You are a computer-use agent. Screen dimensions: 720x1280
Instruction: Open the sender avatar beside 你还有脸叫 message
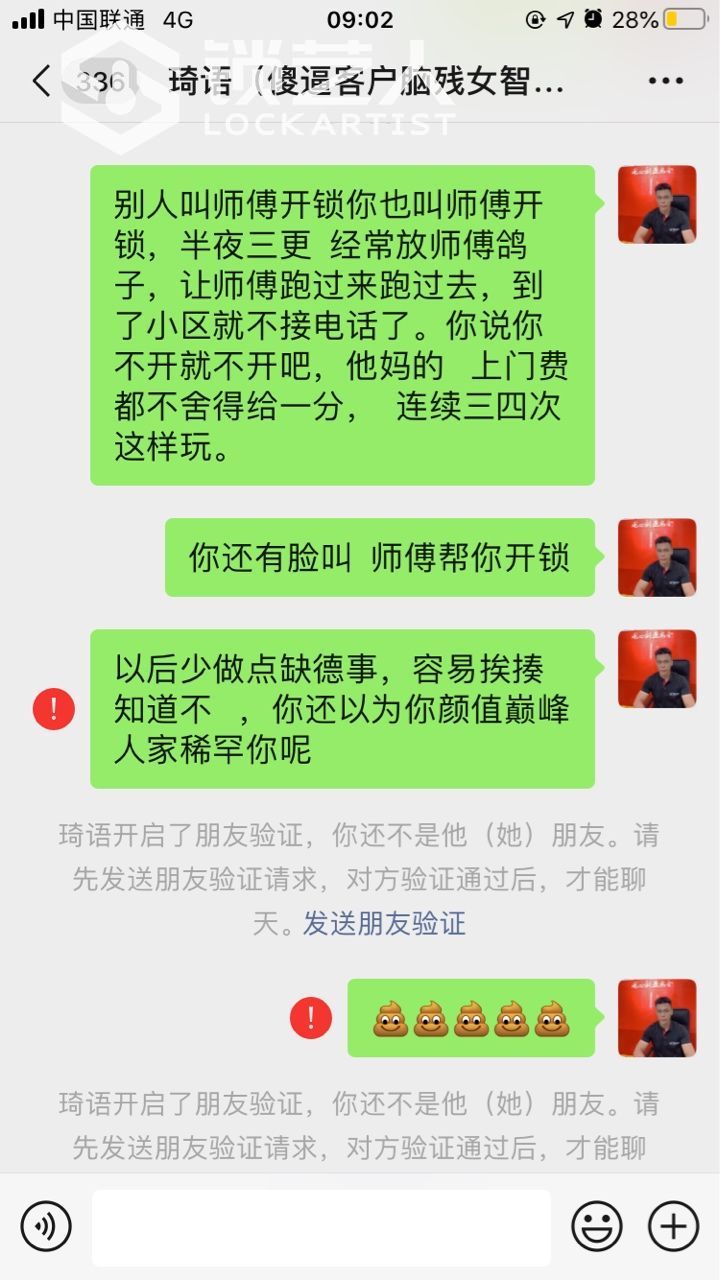tap(656, 557)
